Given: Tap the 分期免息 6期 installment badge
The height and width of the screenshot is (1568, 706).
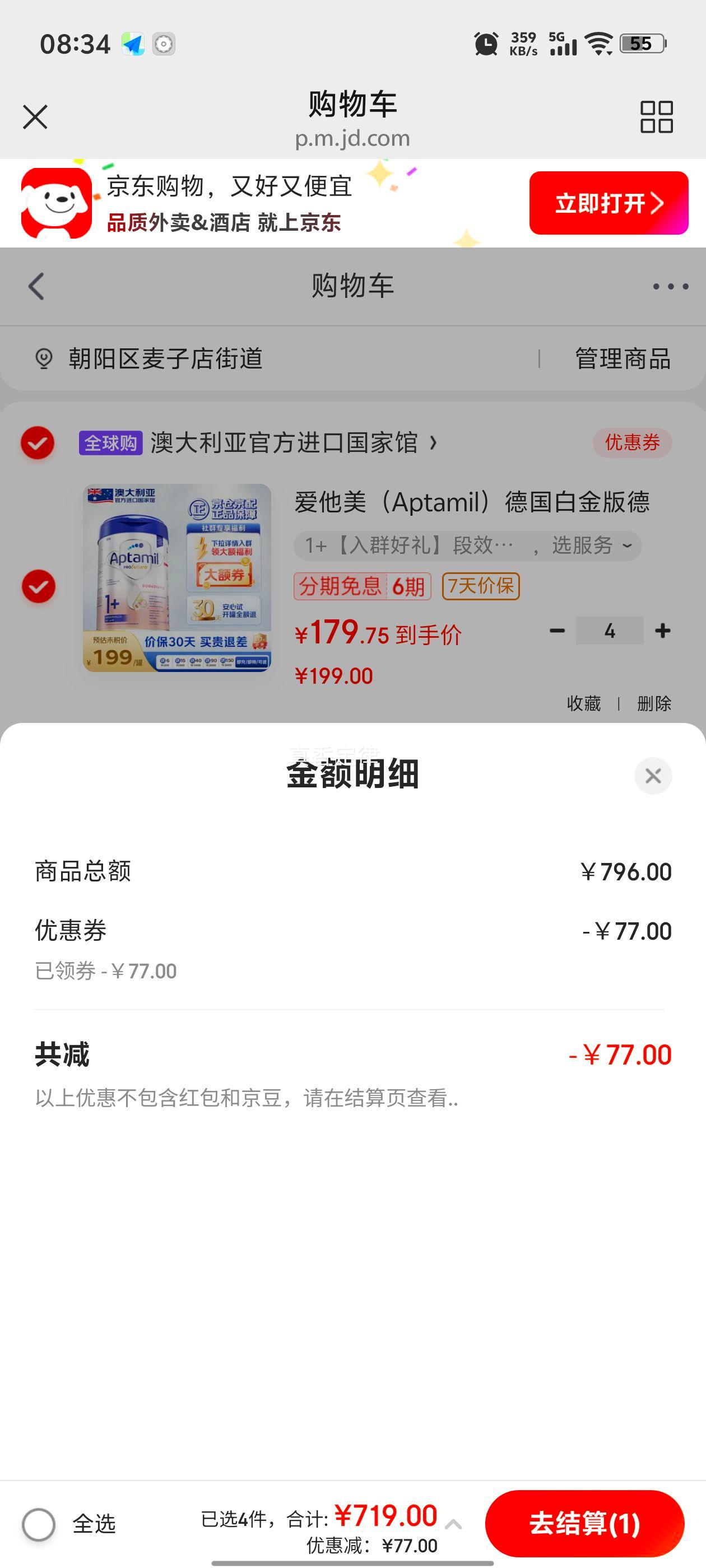Looking at the screenshot, I should click(x=363, y=586).
